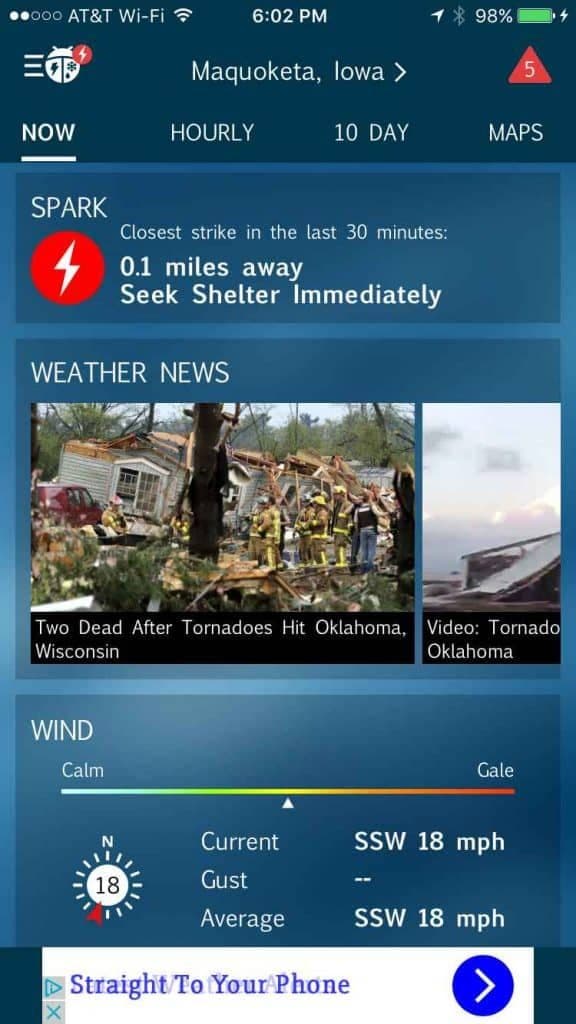The width and height of the screenshot is (576, 1024).
Task: Change location from Maquoketa, Iowa
Action: (298, 71)
